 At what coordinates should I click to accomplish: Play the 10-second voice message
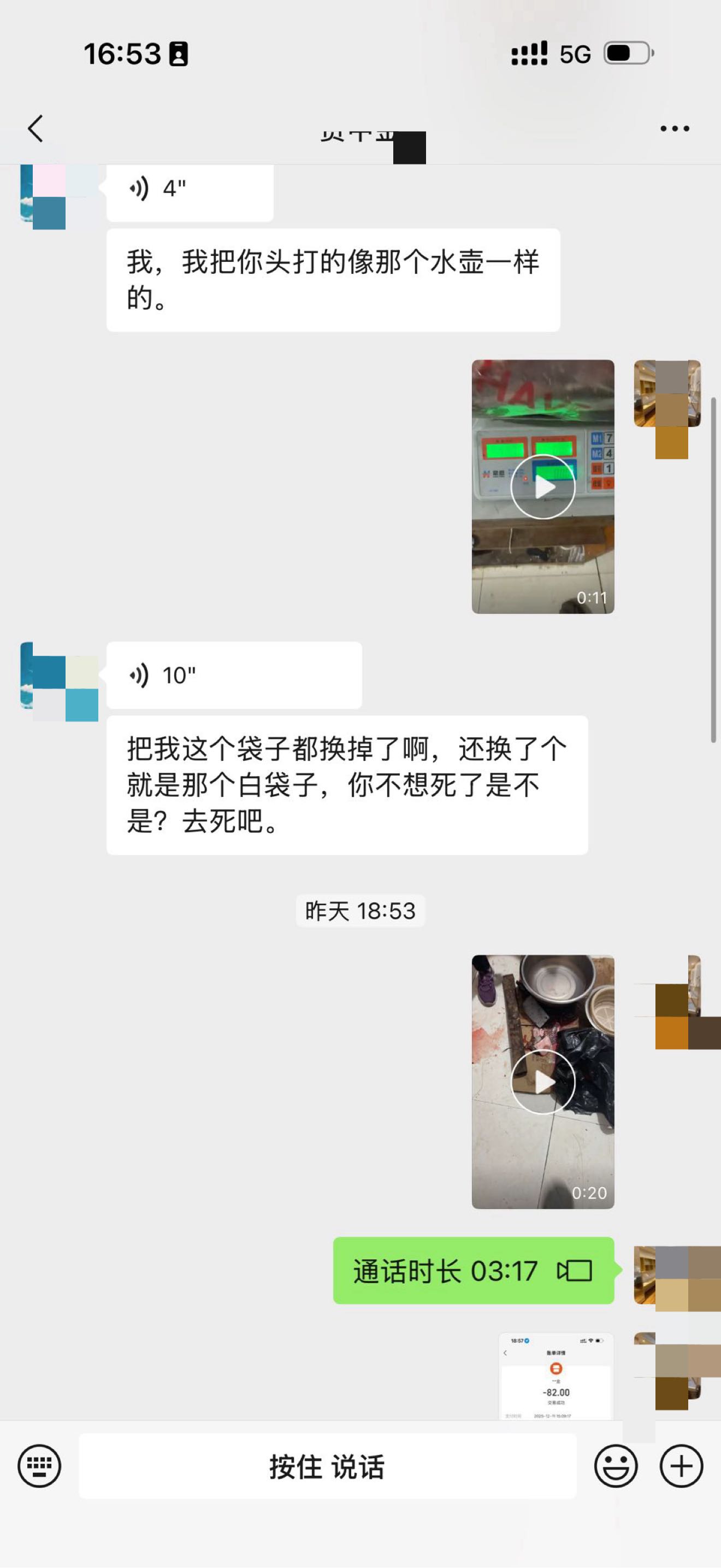tap(234, 675)
